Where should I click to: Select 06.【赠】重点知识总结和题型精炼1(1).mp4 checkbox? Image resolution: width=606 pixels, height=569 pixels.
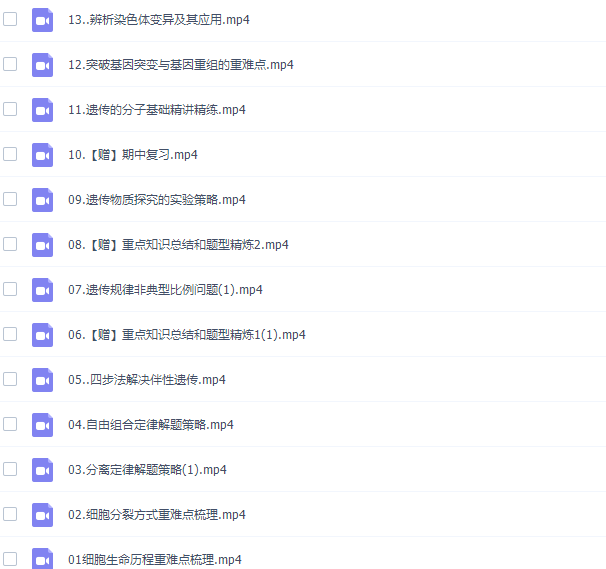point(10,334)
